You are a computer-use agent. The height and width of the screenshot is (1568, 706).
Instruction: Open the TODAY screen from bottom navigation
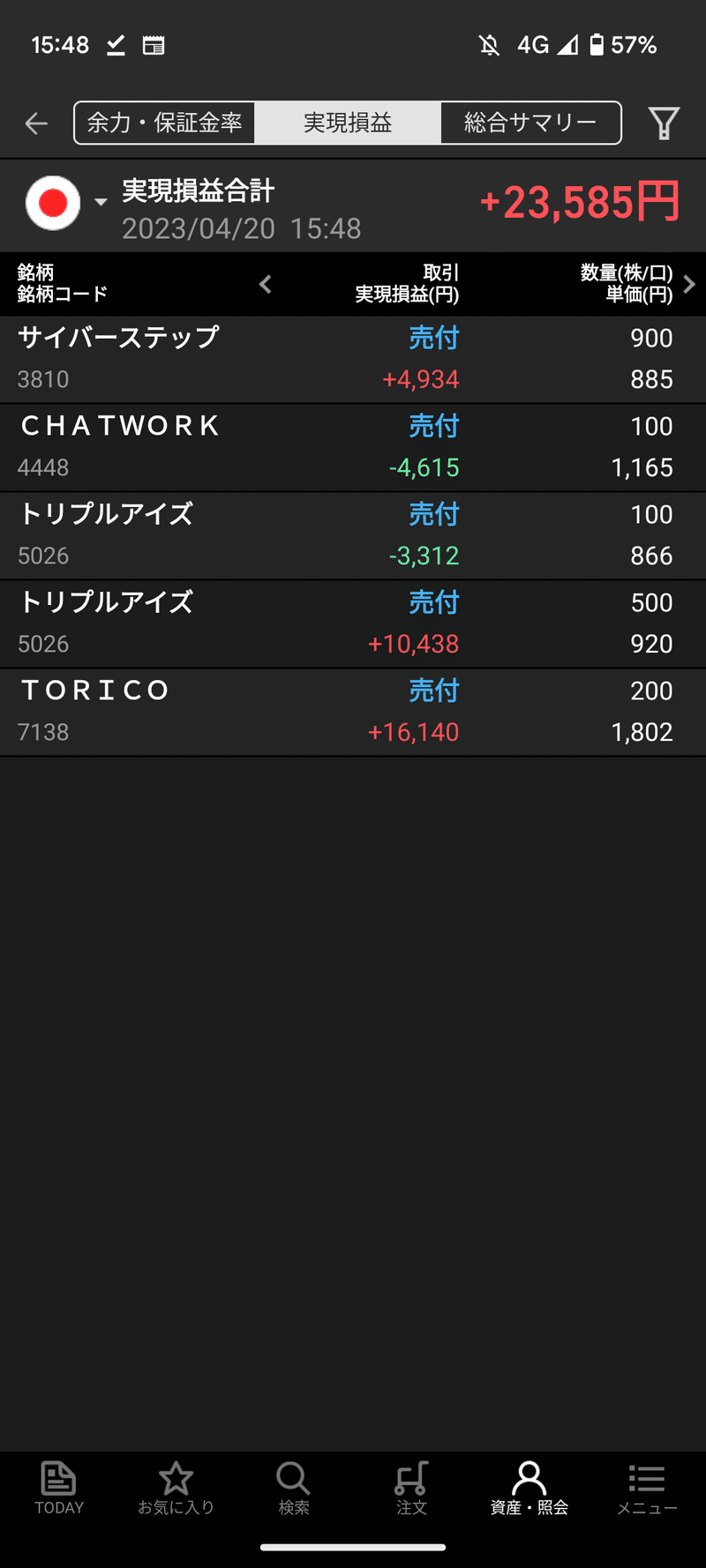click(x=58, y=1490)
